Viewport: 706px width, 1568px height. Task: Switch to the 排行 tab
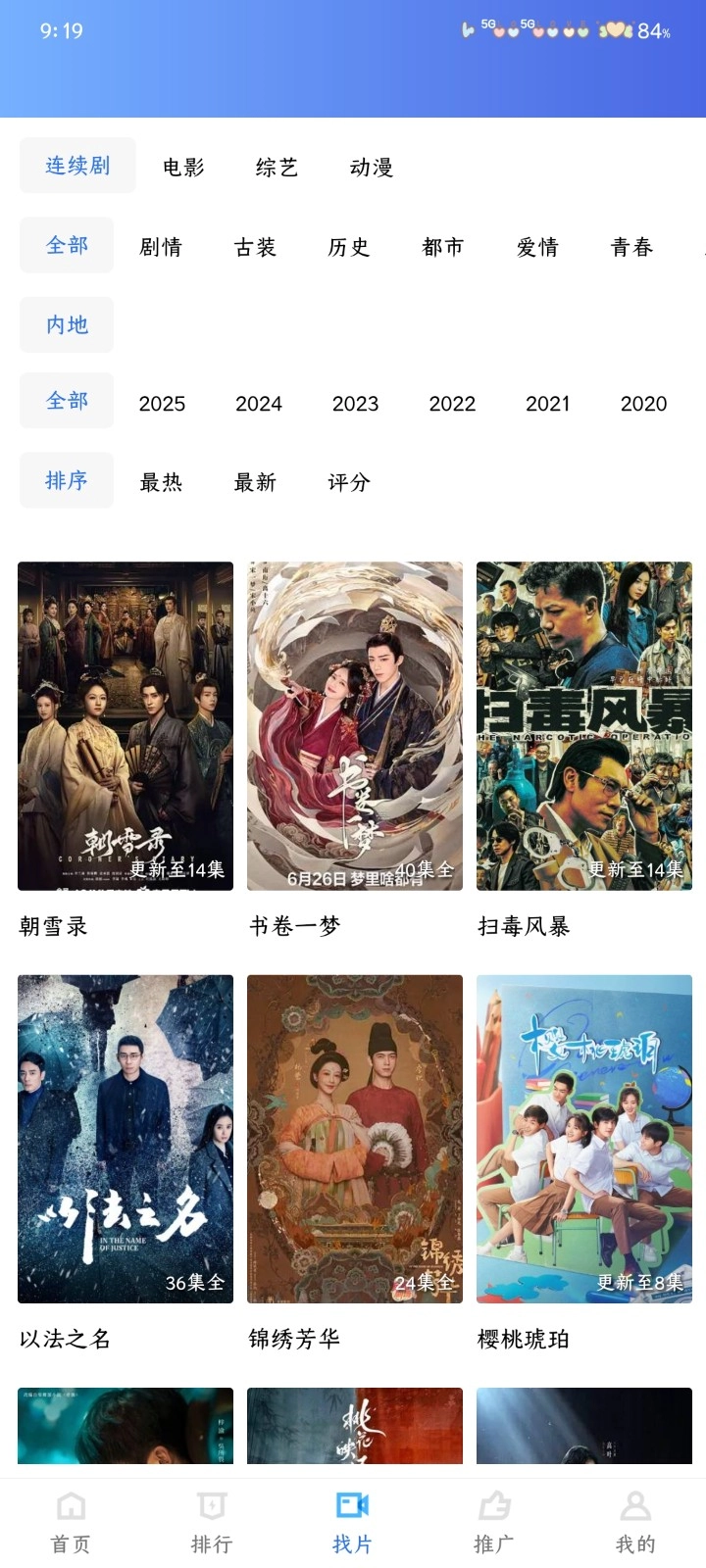pyautogui.click(x=212, y=1522)
